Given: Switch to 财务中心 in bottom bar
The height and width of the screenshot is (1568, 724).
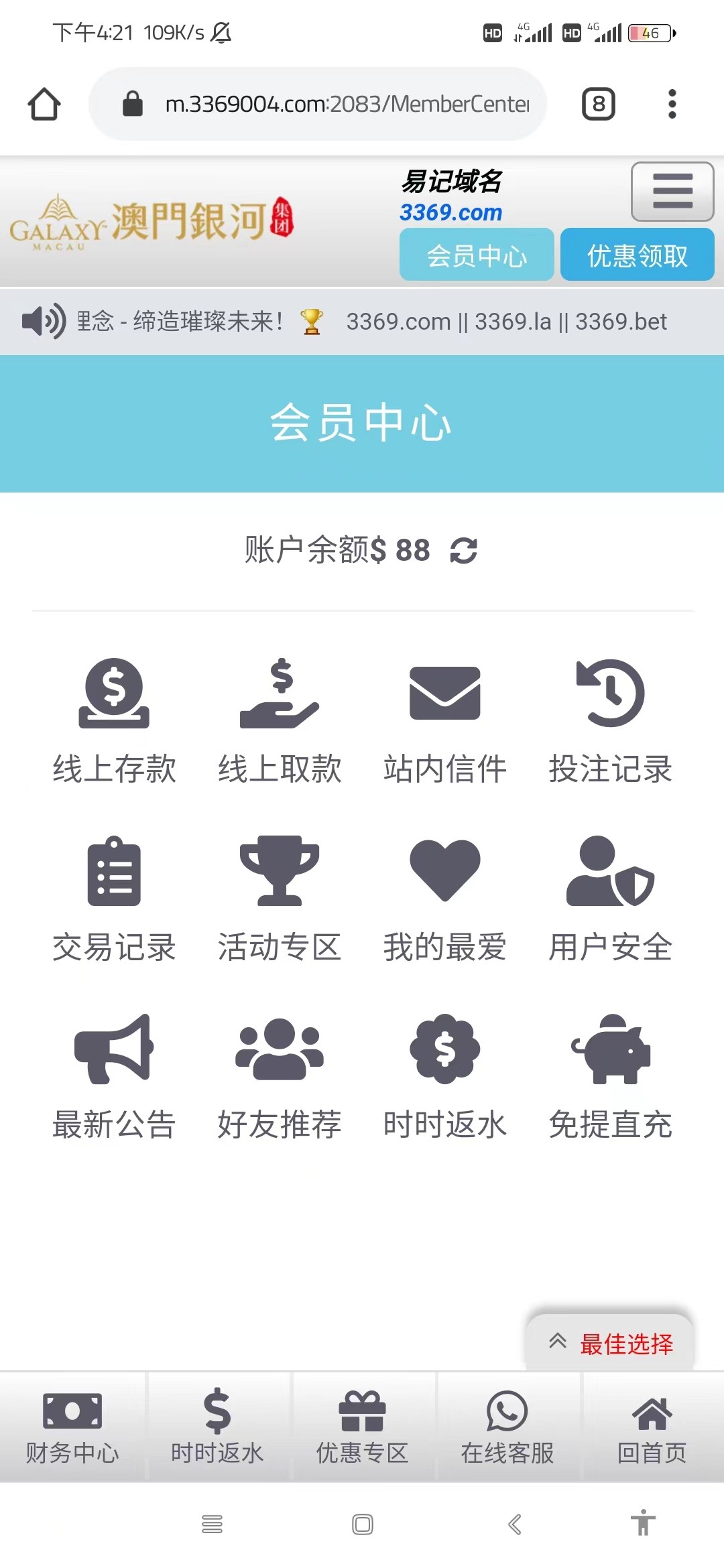Looking at the screenshot, I should (x=72, y=1426).
